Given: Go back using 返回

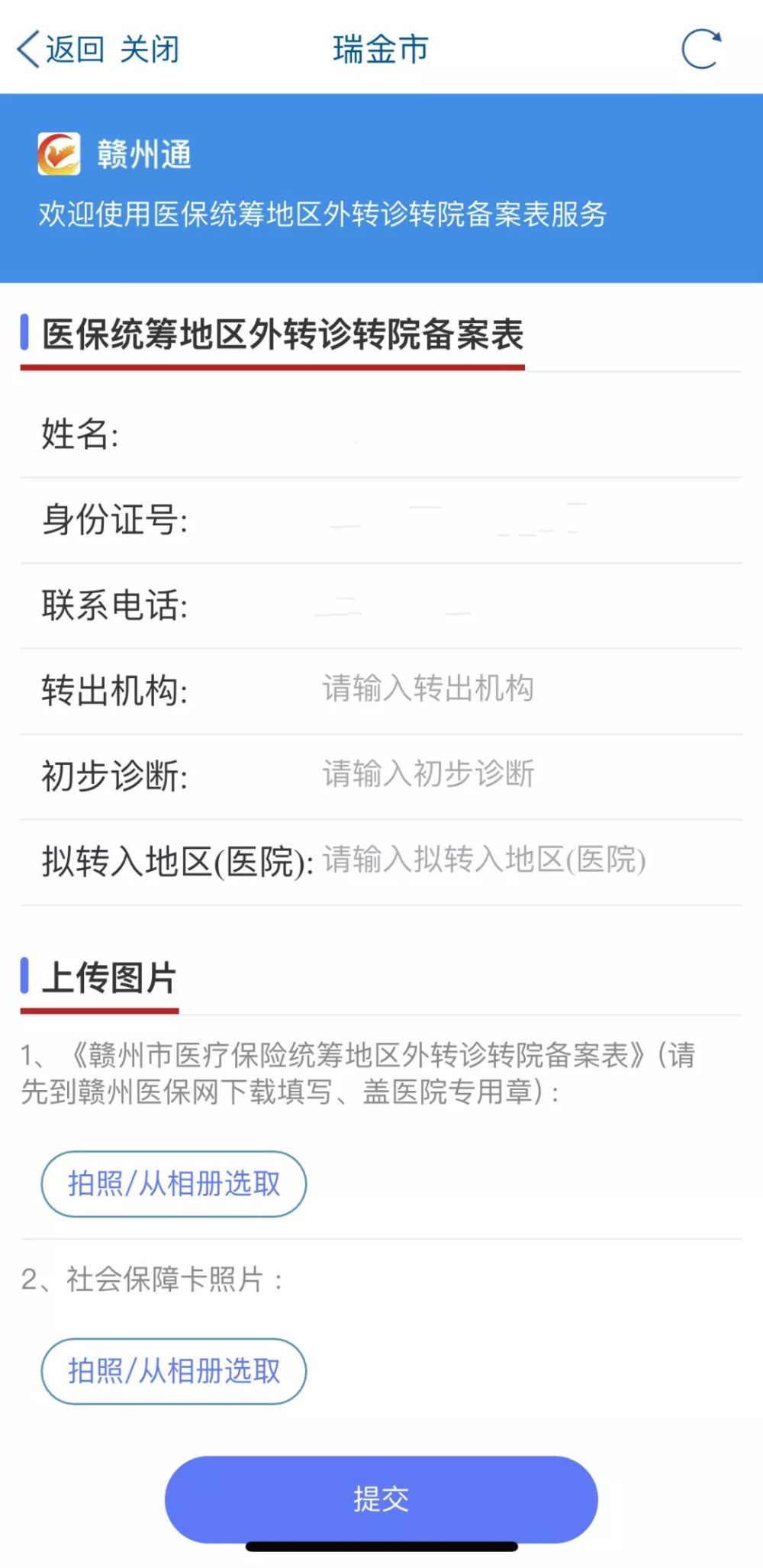Looking at the screenshot, I should coord(61,50).
